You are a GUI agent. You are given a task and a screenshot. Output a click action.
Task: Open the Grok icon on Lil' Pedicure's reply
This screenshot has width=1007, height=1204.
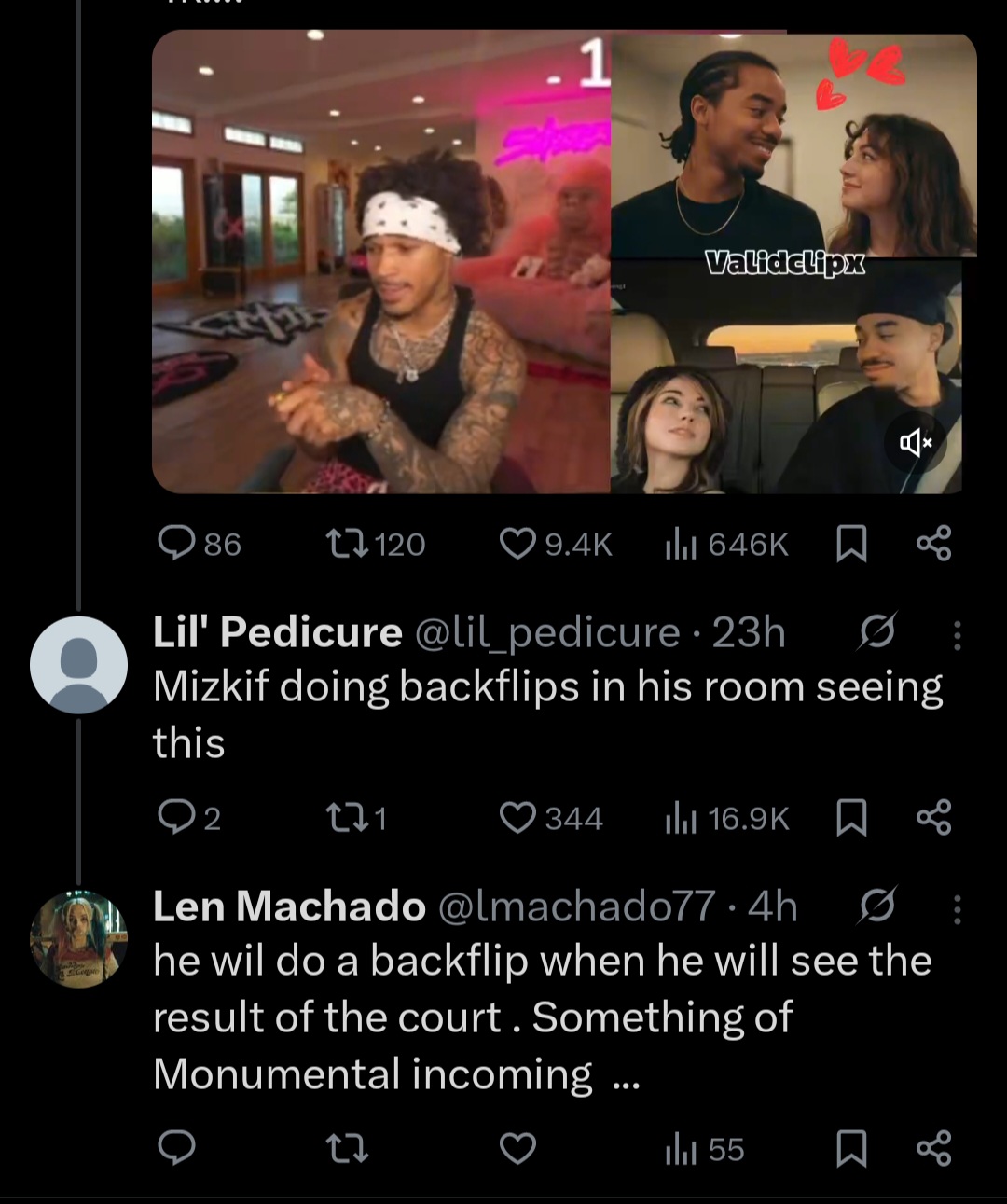click(x=876, y=632)
